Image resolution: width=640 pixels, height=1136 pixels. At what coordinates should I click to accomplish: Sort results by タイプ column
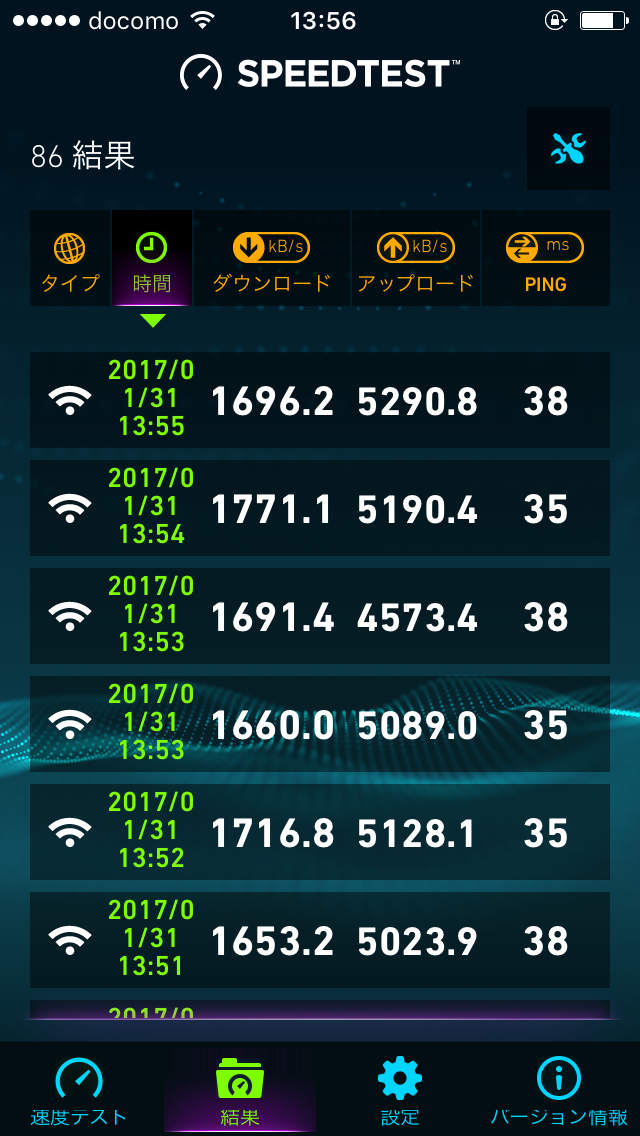[x=70, y=258]
